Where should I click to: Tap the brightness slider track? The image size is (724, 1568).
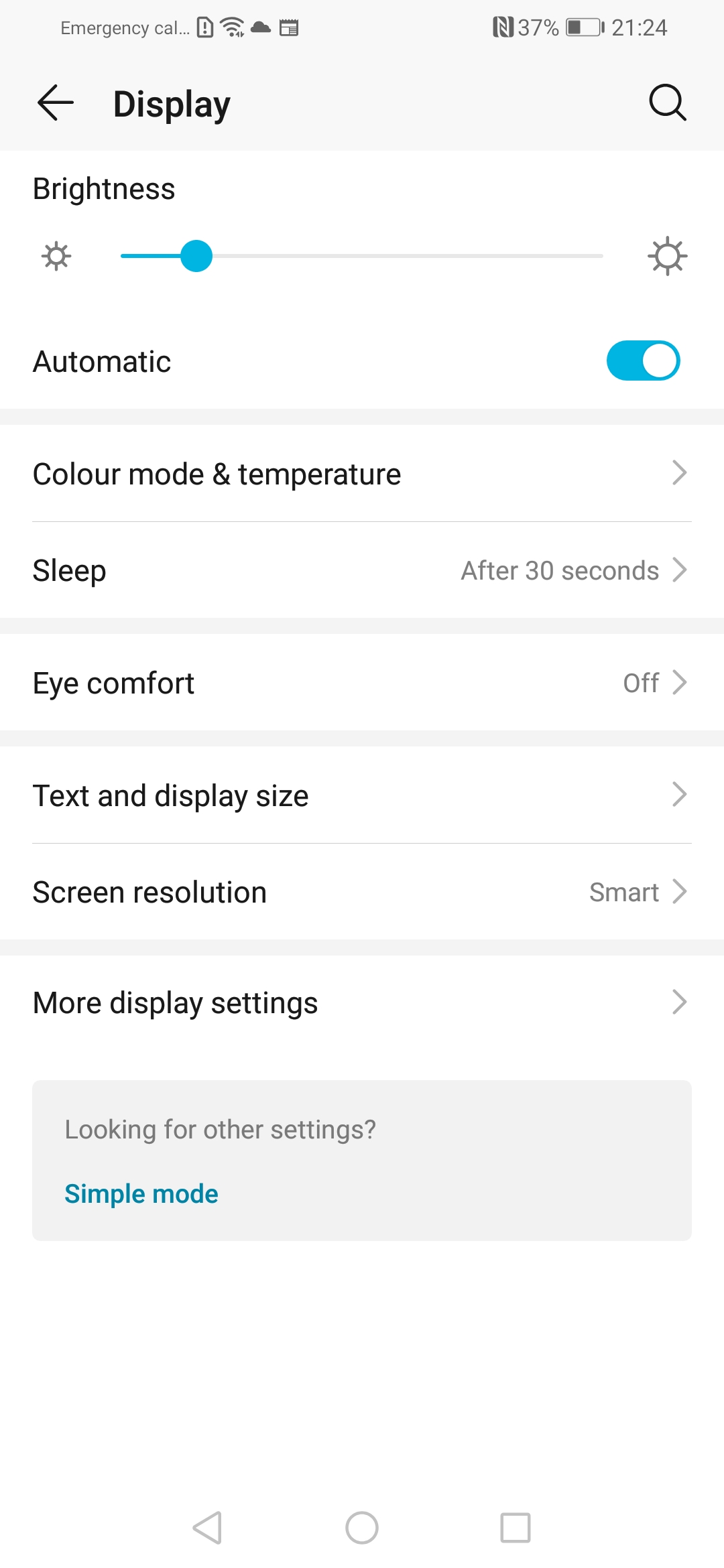click(362, 256)
